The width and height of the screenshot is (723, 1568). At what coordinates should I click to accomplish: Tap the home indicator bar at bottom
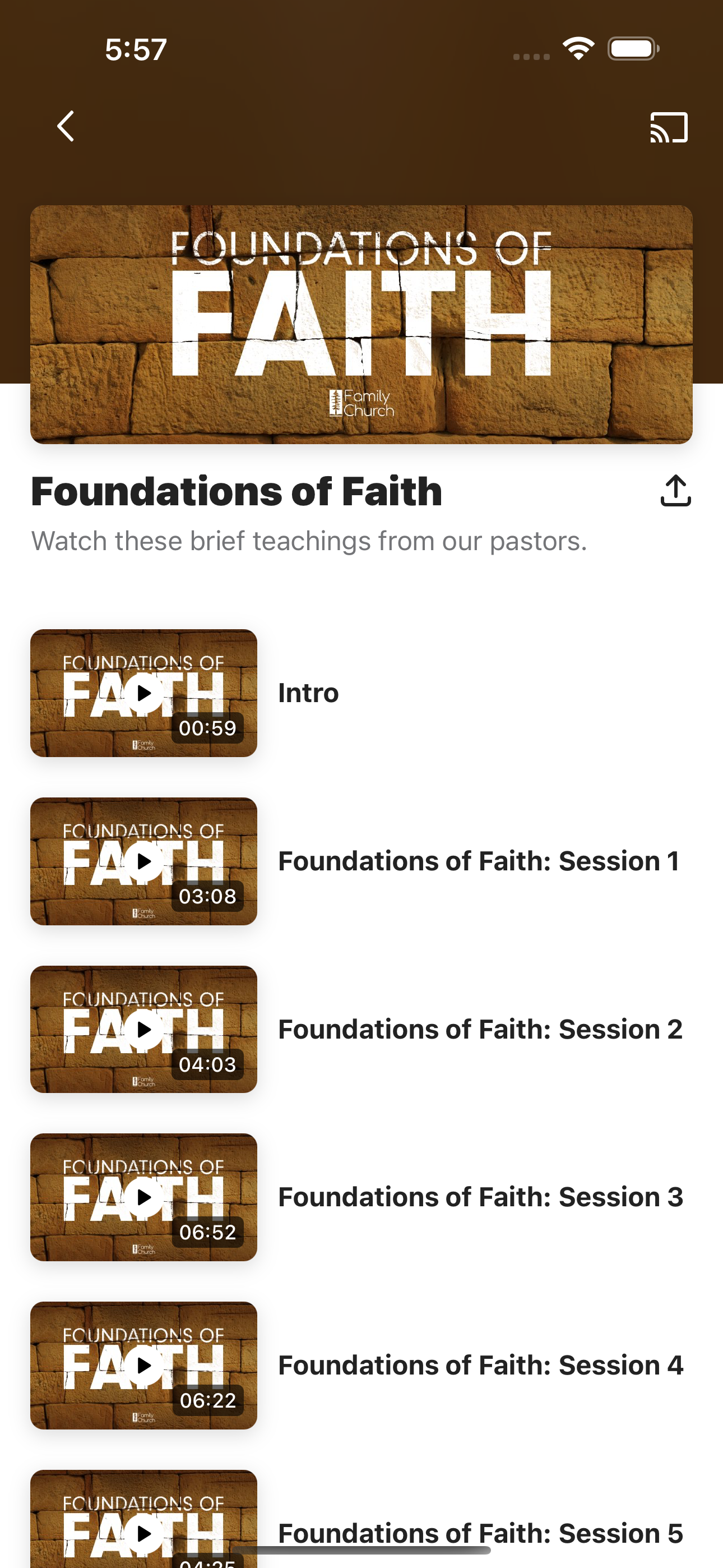click(361, 1549)
